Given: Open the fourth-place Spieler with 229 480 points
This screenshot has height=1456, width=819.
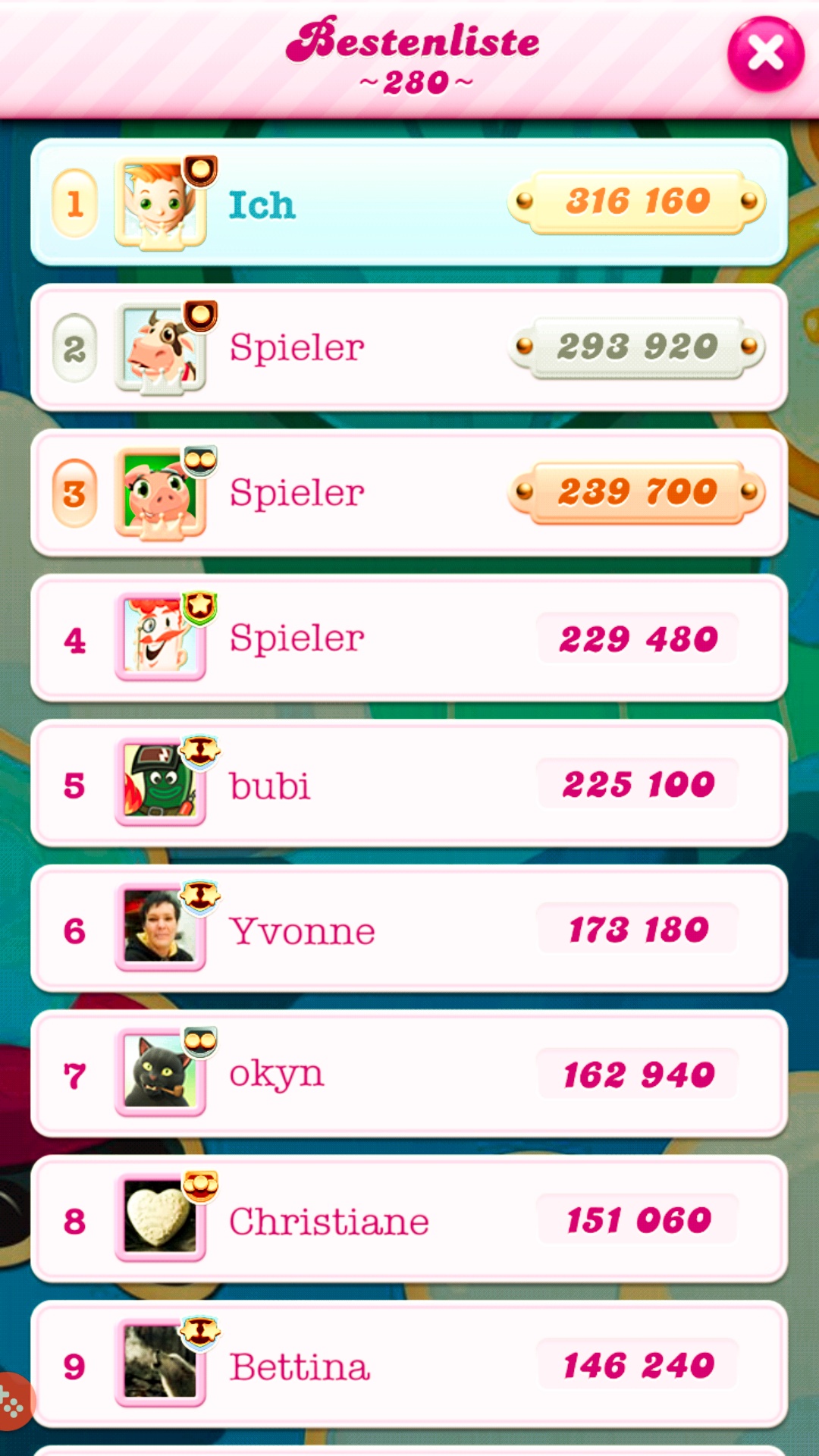Looking at the screenshot, I should [x=409, y=639].
